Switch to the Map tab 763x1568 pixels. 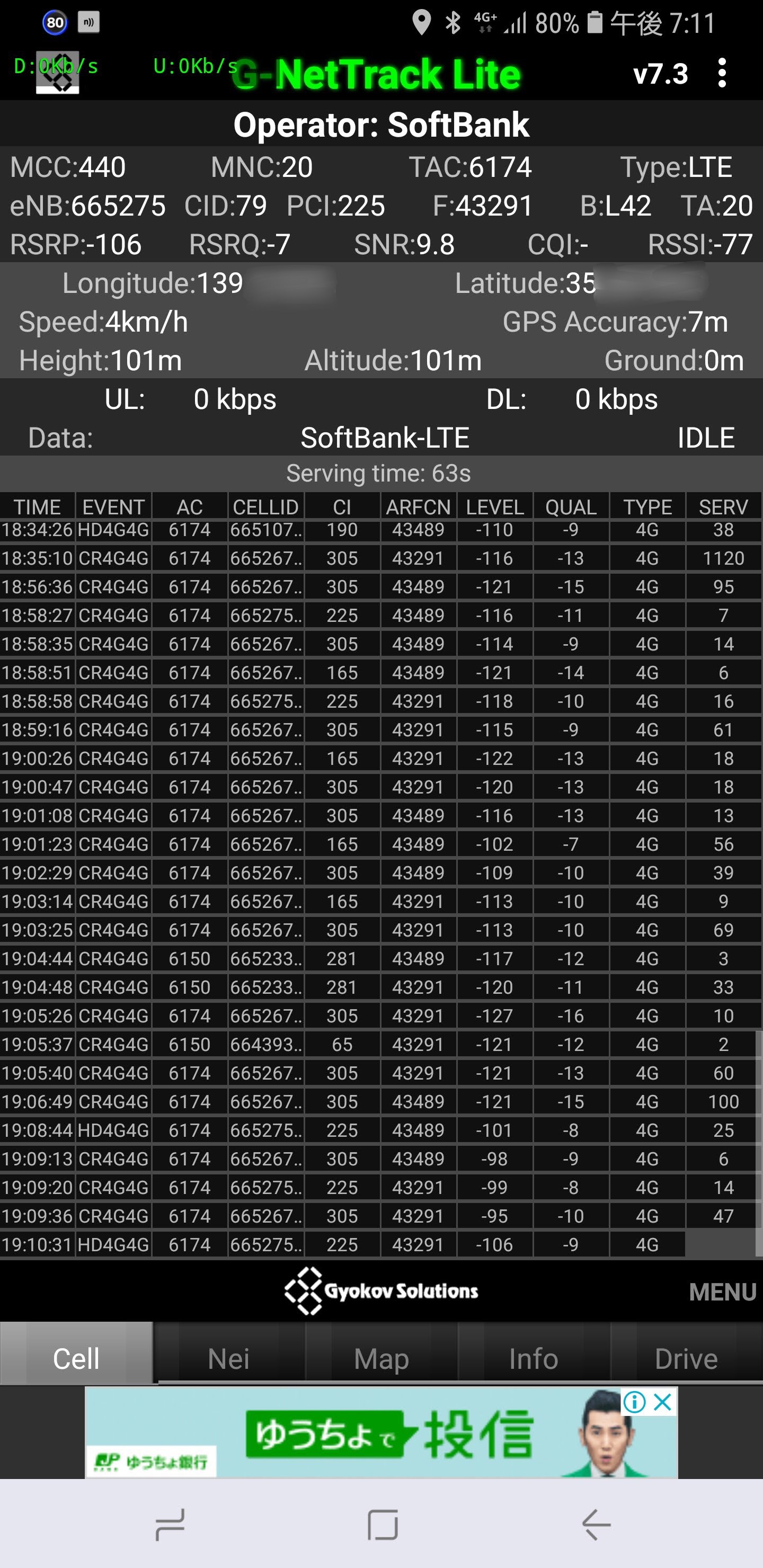381,1359
